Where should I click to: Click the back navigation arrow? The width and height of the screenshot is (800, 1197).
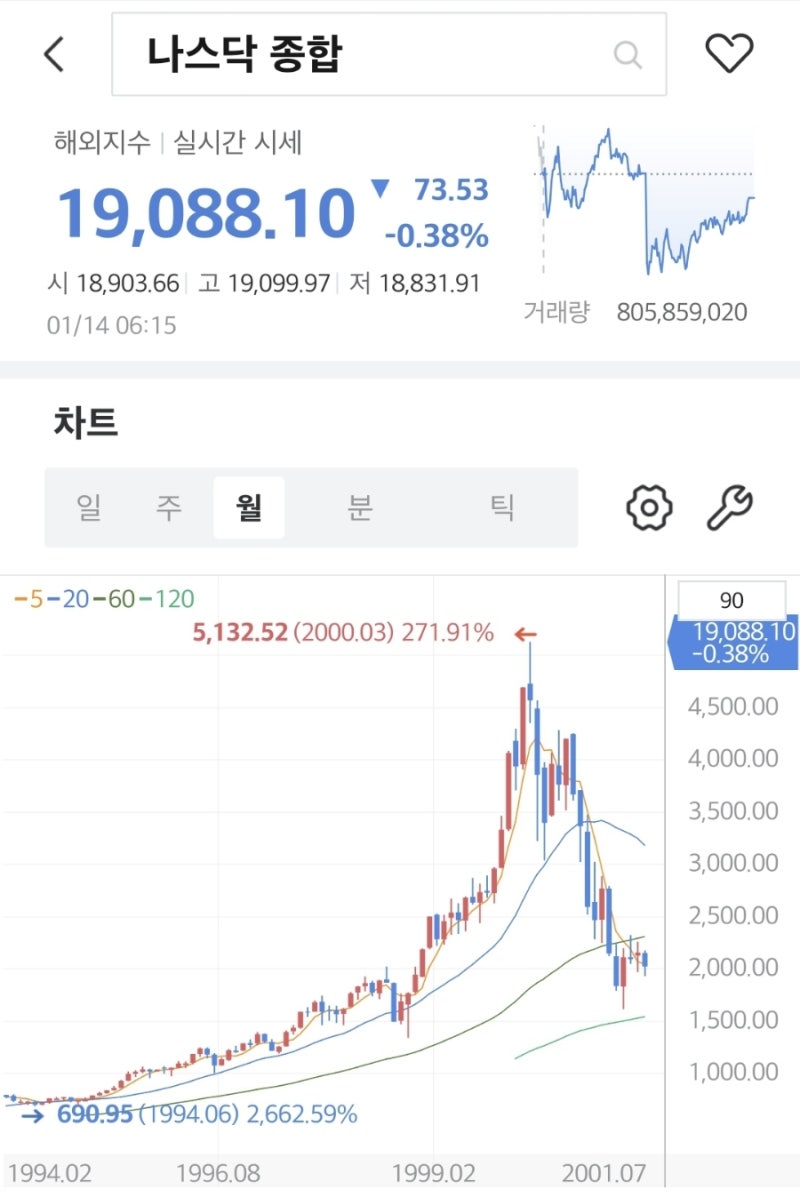54,54
